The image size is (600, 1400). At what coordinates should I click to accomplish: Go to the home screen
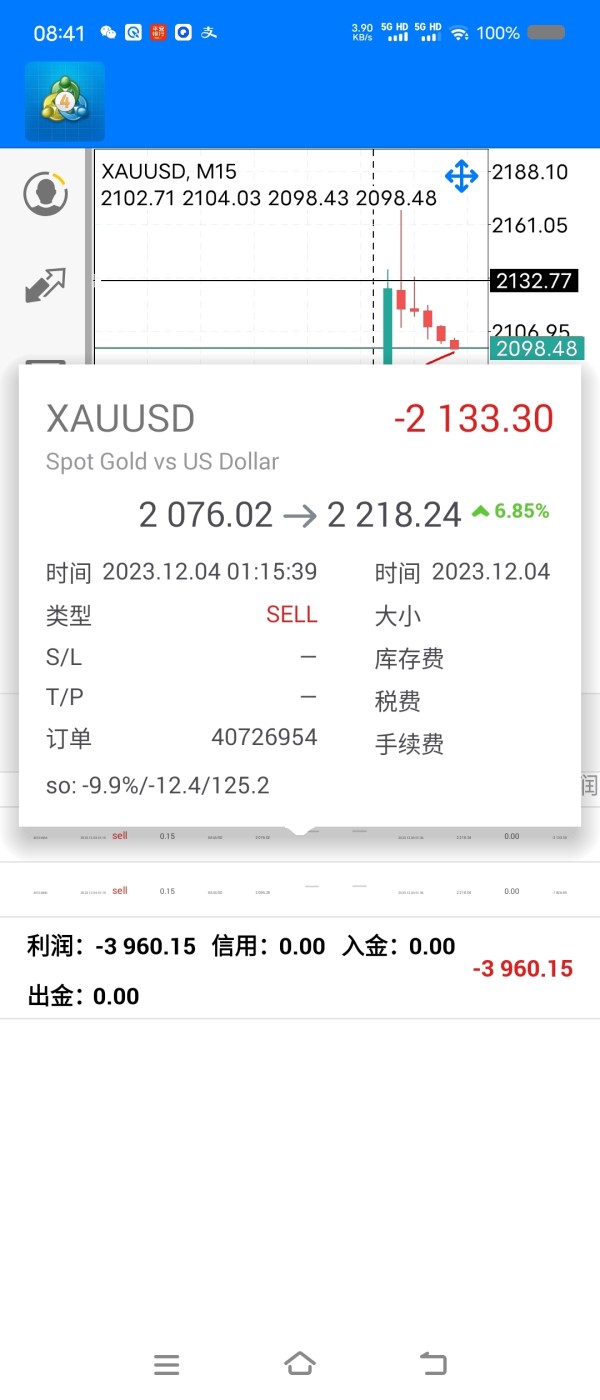299,1363
